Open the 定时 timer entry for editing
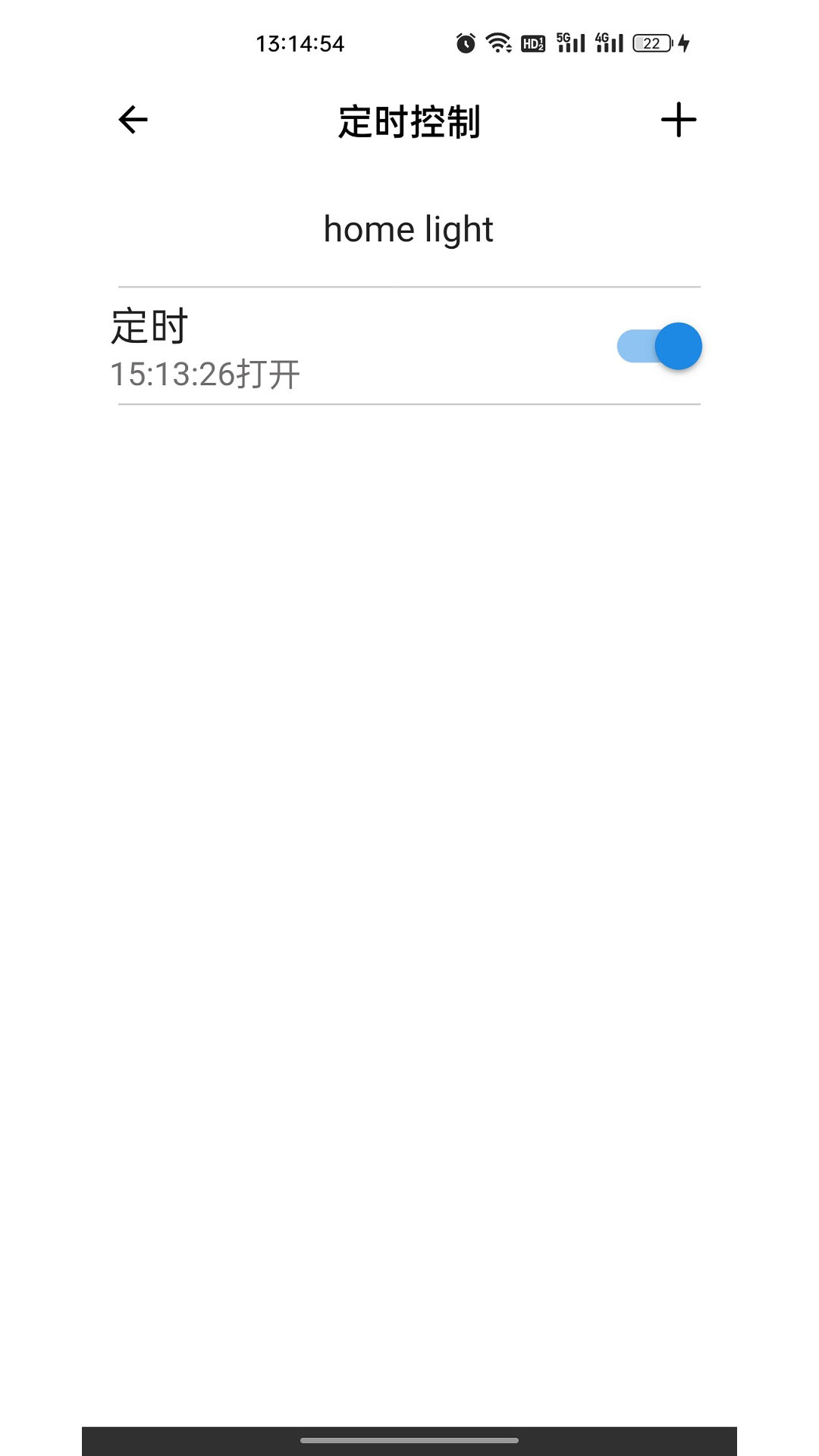This screenshot has height=1456, width=819. click(341, 346)
